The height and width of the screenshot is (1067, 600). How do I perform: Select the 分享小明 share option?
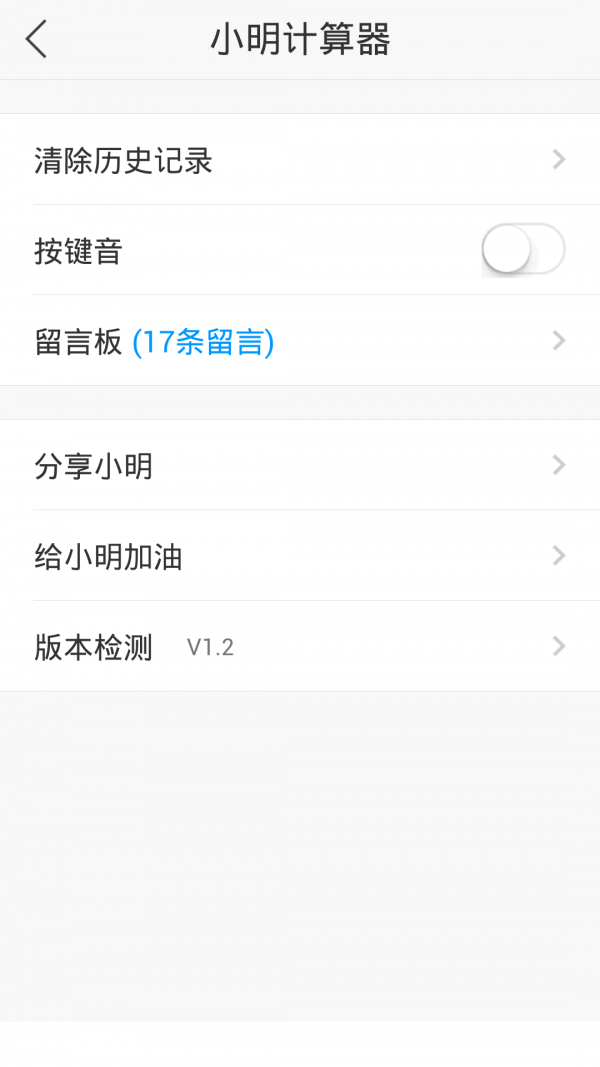click(x=300, y=465)
